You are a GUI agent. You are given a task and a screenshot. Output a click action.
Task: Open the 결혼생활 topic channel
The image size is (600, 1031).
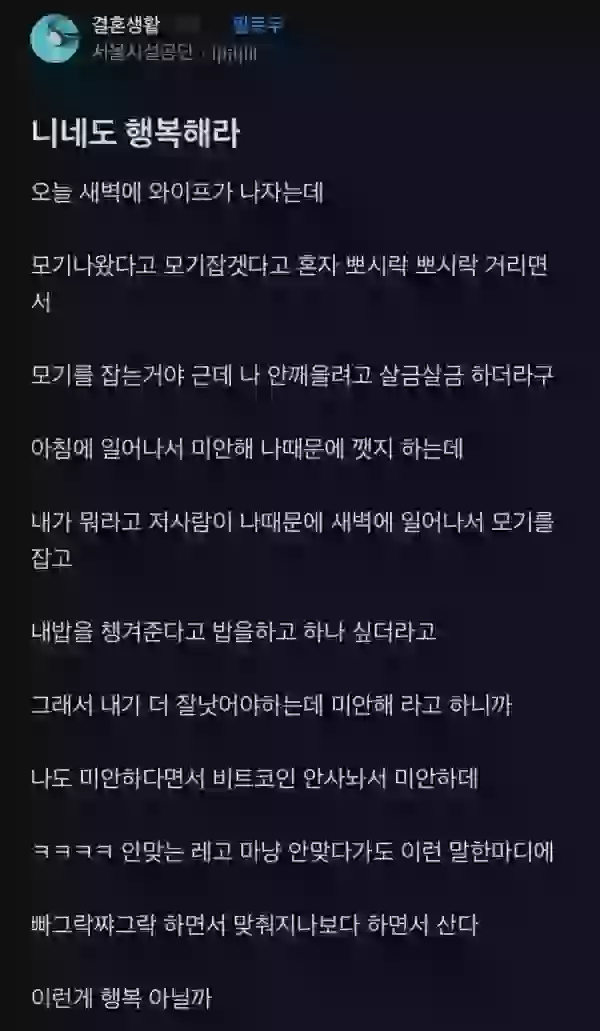click(126, 25)
